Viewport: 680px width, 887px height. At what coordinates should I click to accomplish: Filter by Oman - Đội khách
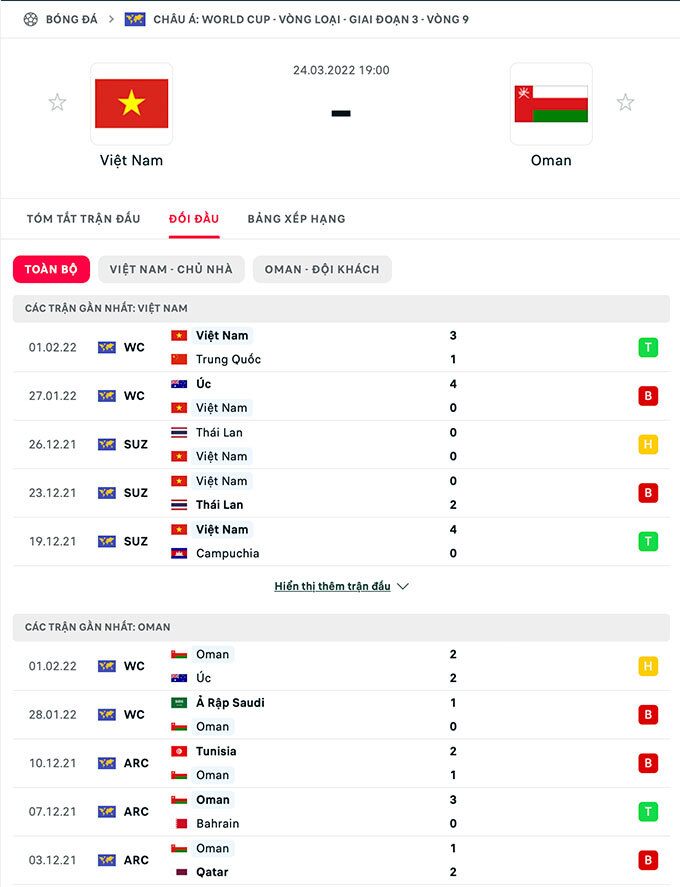click(x=322, y=269)
